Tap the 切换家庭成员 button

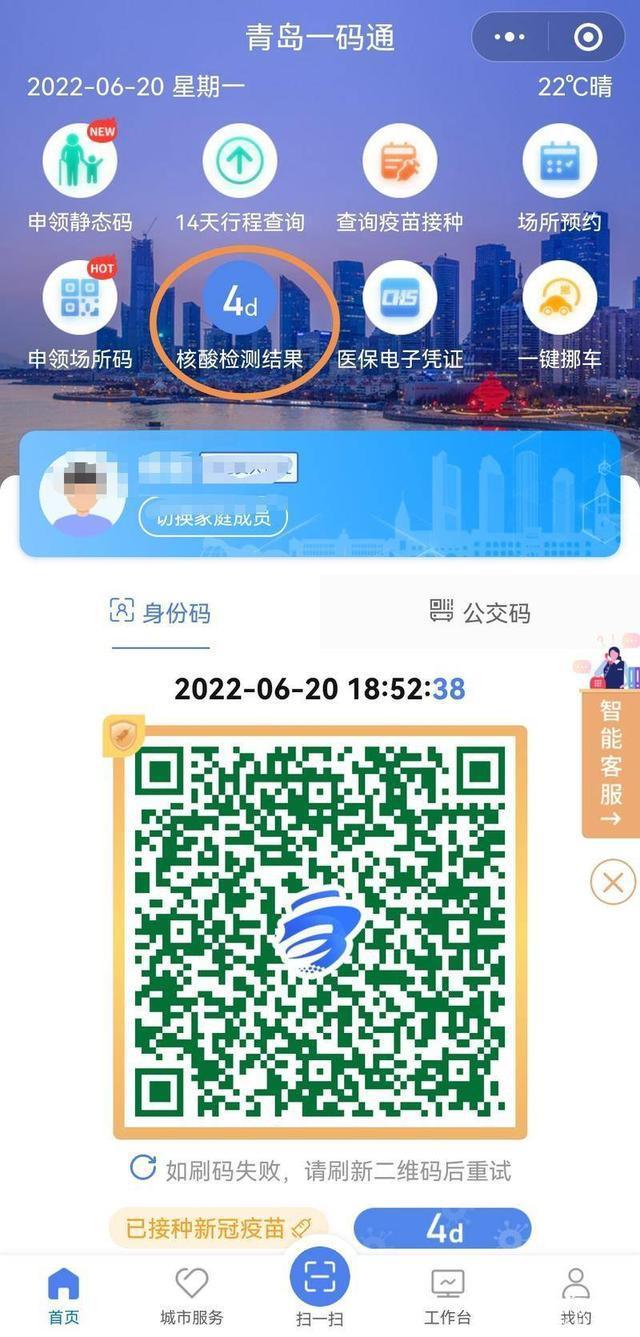tap(213, 517)
